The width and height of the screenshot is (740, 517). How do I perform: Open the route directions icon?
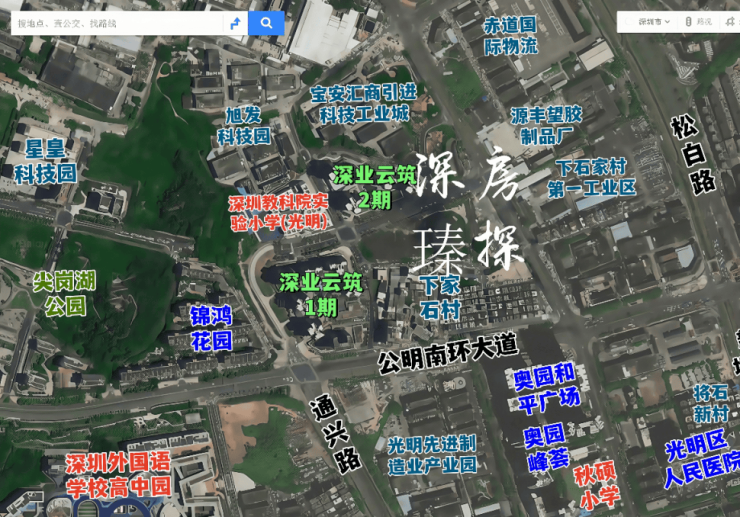tap(235, 22)
